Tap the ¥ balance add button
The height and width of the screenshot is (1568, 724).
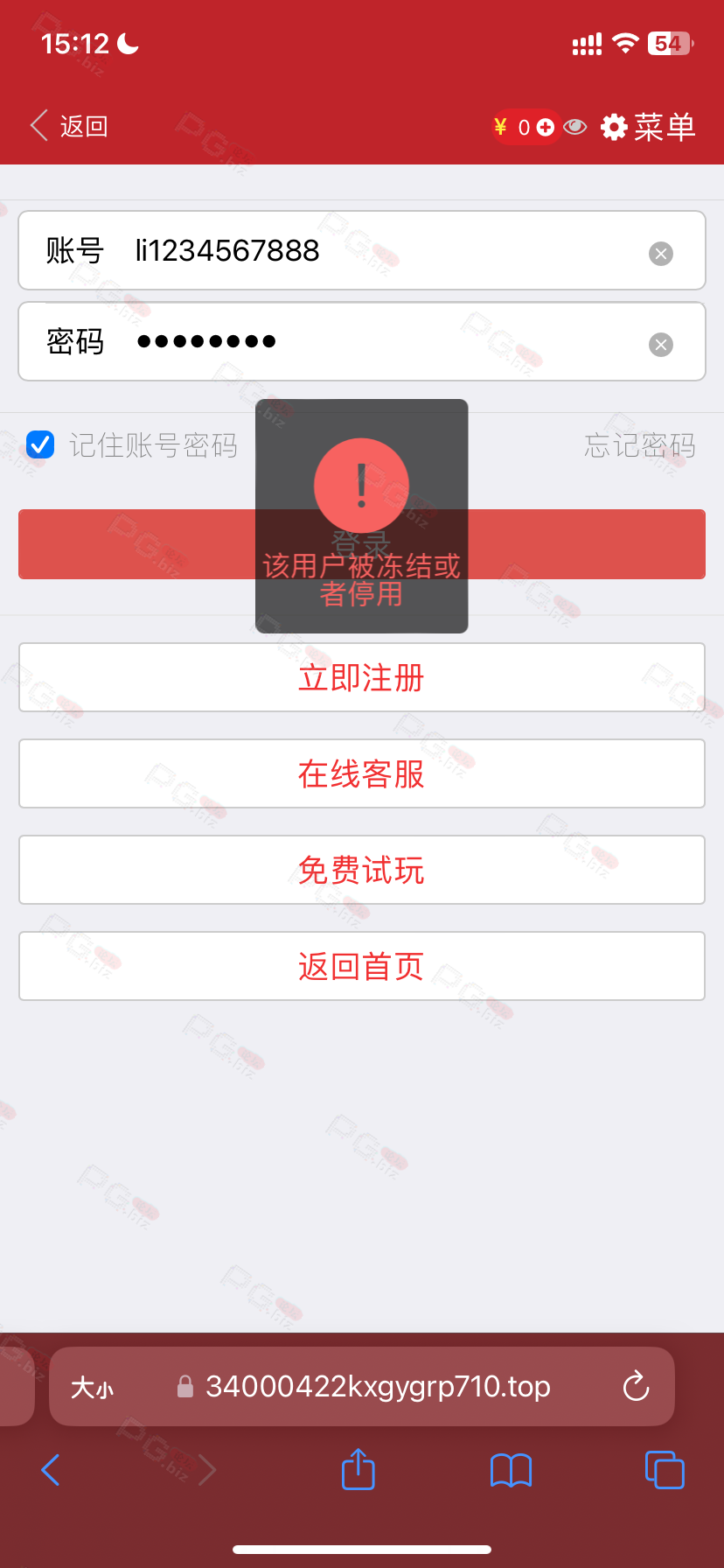pos(545,128)
